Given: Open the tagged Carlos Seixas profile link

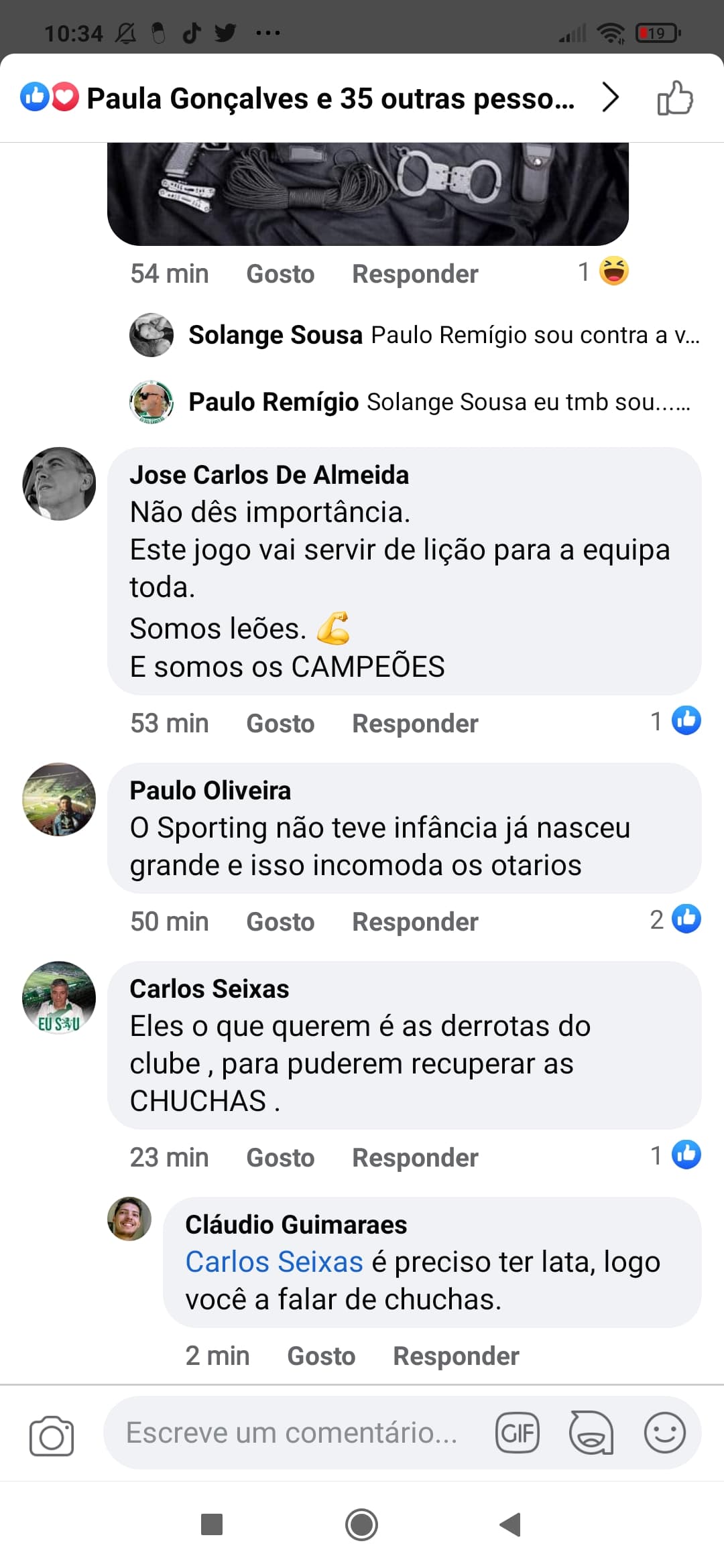Looking at the screenshot, I should click(x=274, y=1262).
